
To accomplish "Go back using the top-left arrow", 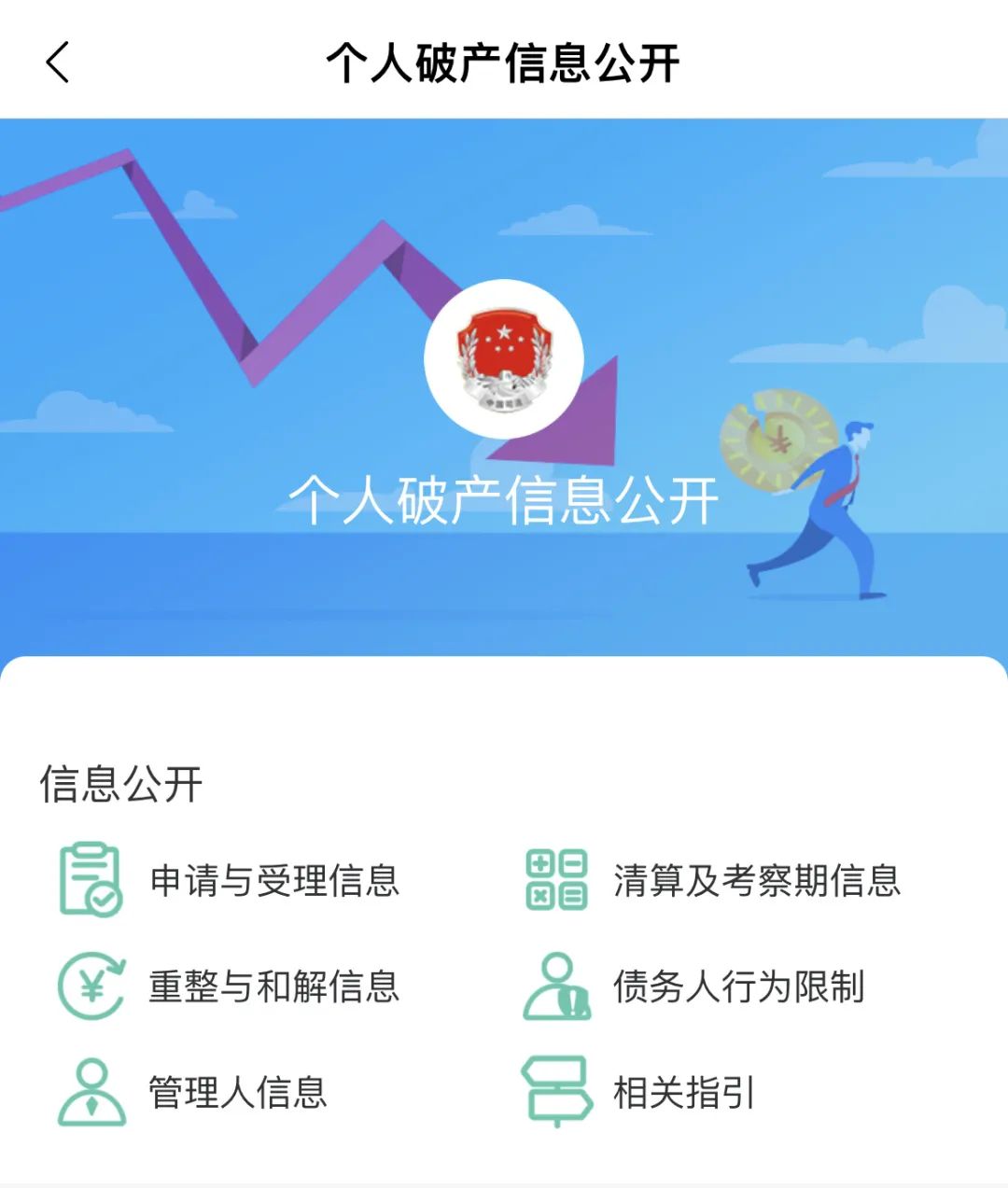I will pyautogui.click(x=58, y=63).
